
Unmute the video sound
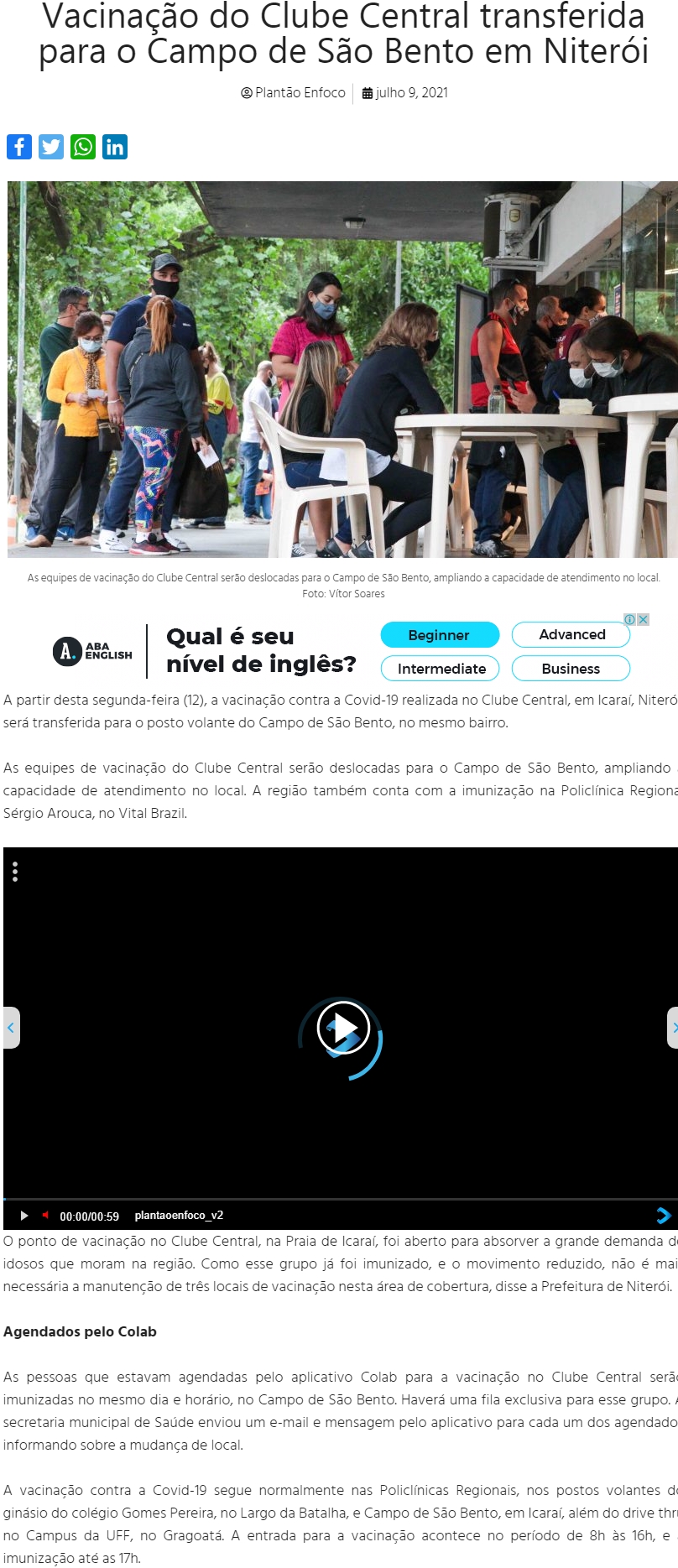[x=45, y=1216]
